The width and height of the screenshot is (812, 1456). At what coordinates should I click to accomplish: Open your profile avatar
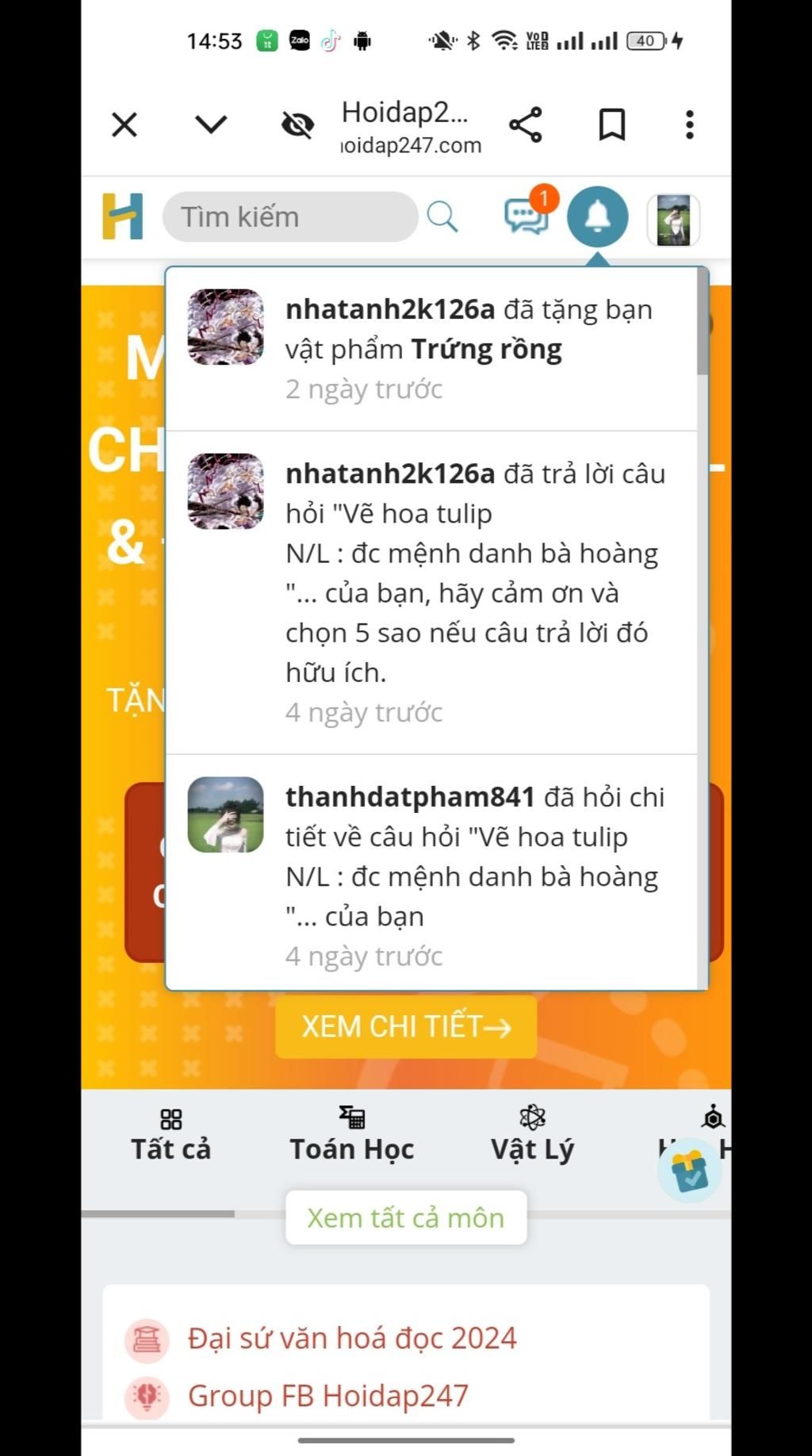pos(673,220)
